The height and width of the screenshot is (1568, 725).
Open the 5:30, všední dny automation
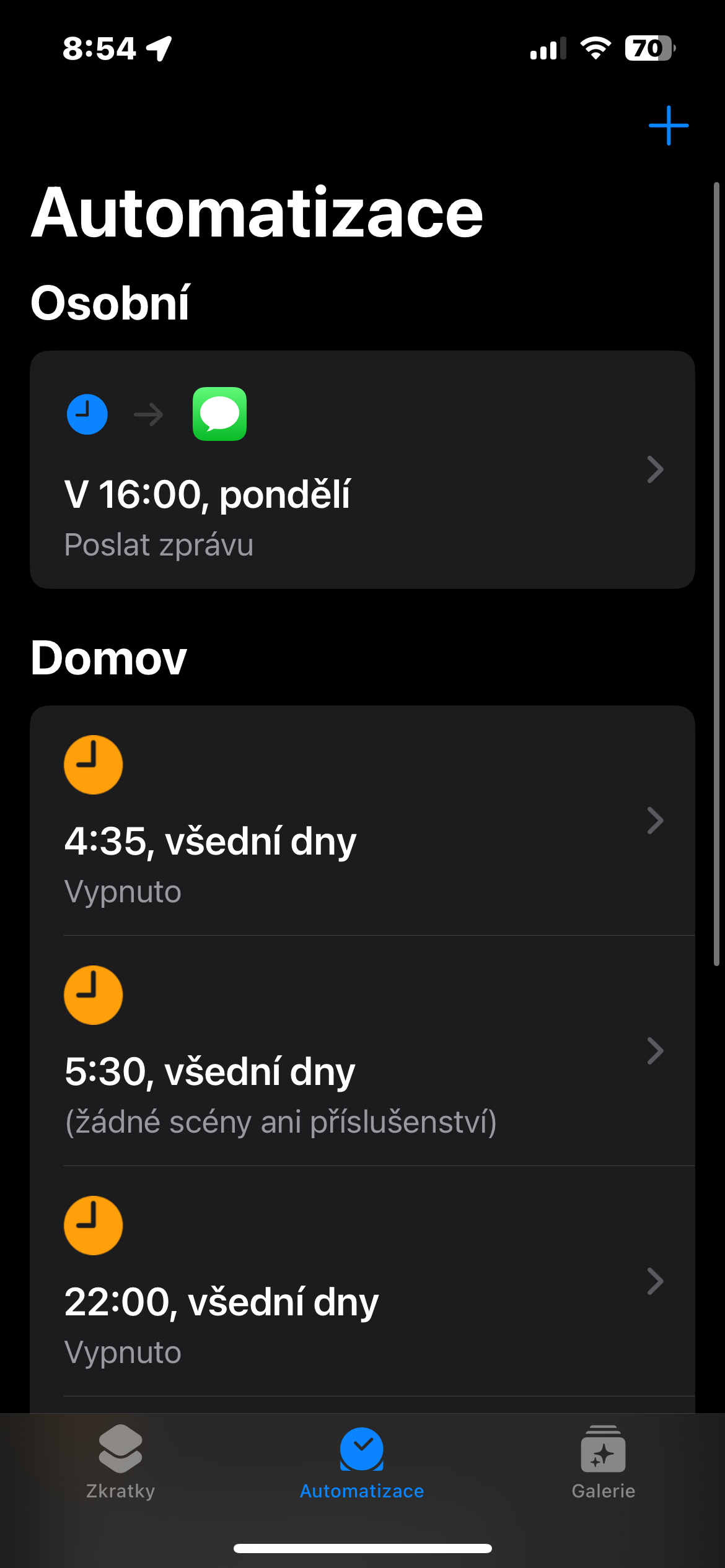click(x=362, y=1051)
